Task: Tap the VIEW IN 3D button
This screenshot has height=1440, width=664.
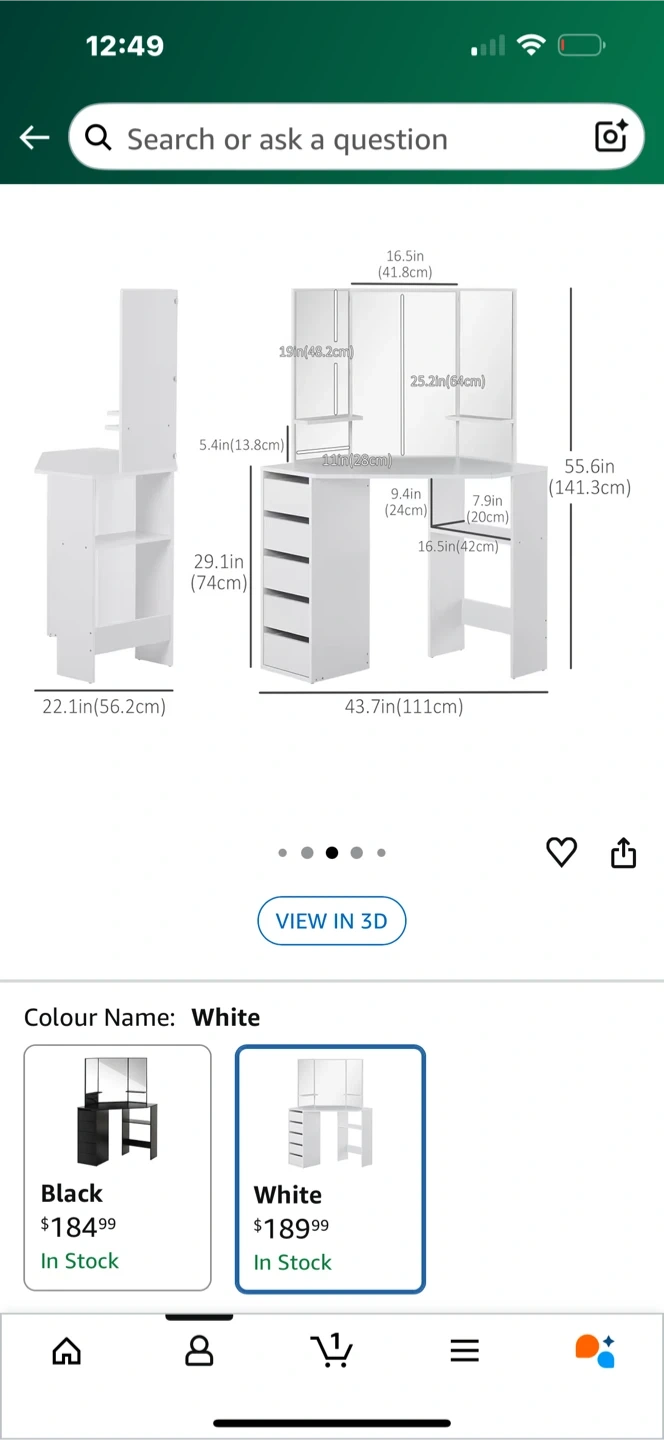Action: coord(331,921)
